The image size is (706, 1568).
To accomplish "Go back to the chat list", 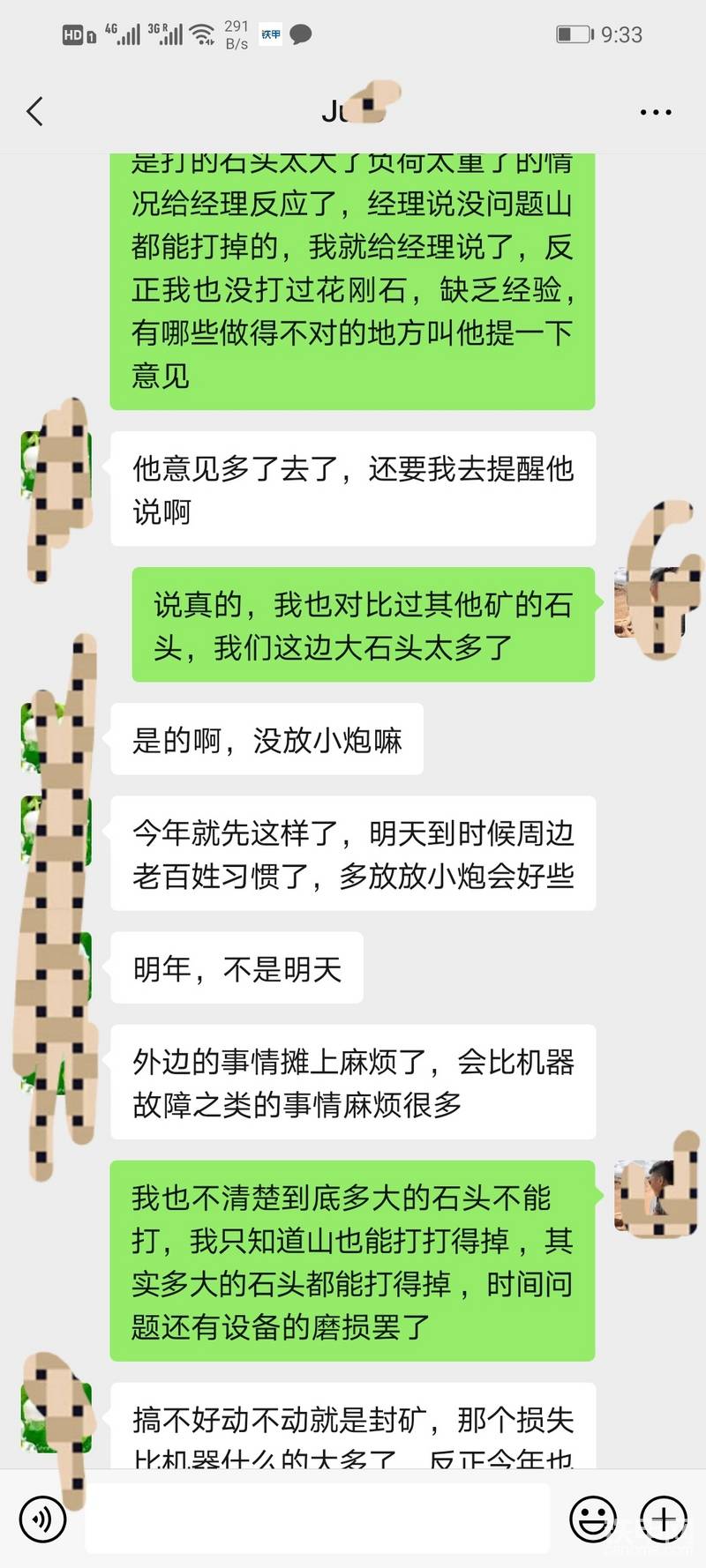I will [x=35, y=112].
